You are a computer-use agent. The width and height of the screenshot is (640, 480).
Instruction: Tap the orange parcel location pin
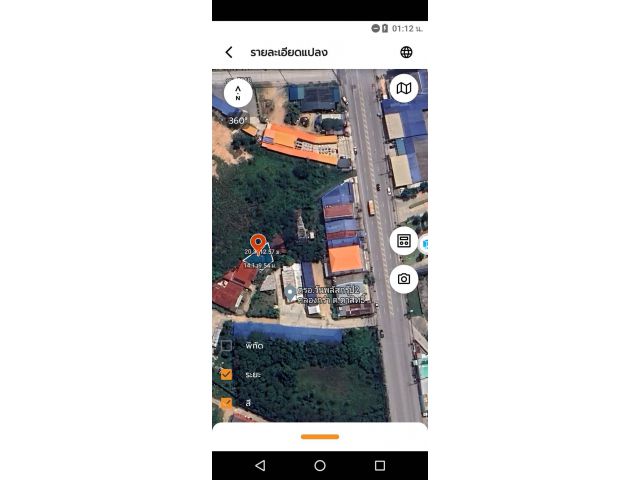258,243
